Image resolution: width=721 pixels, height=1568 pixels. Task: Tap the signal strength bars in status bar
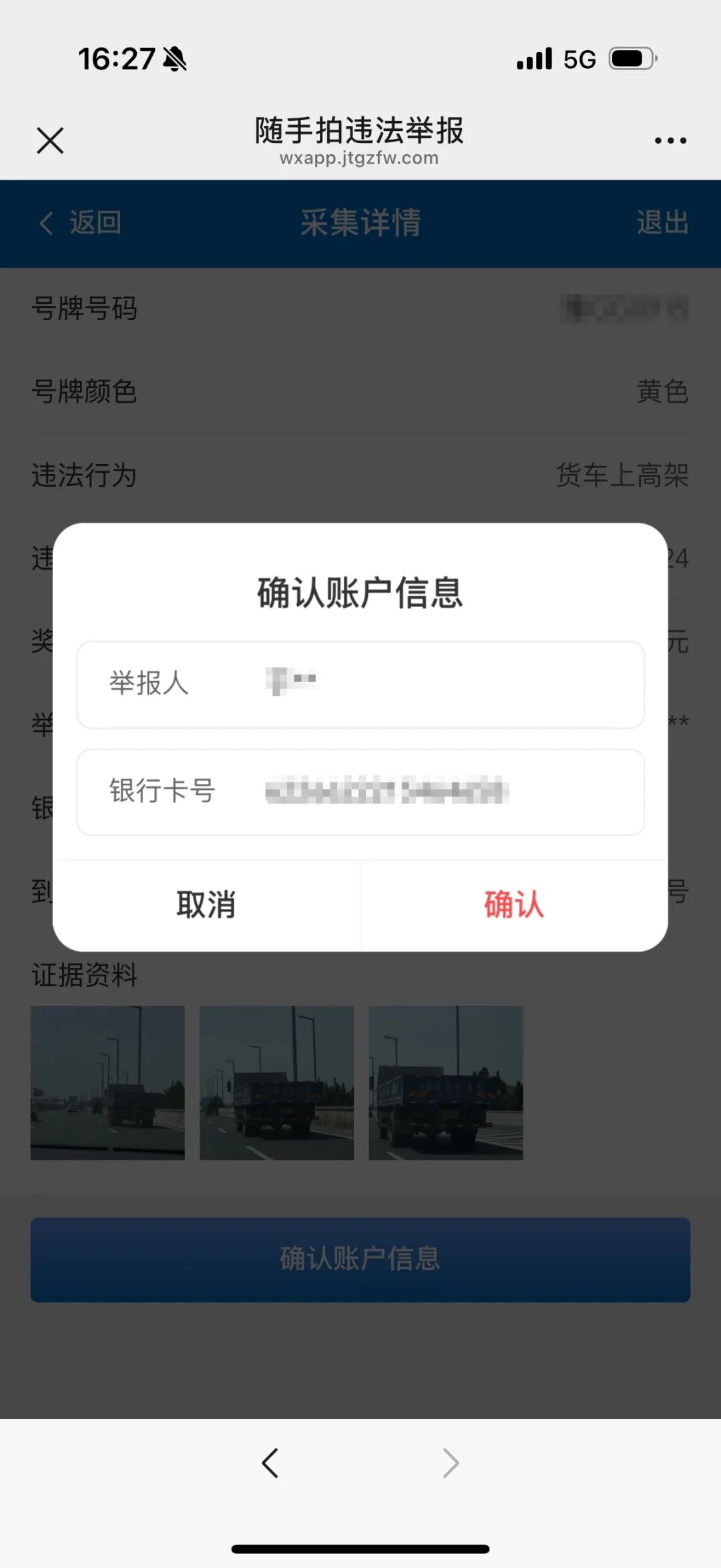pyautogui.click(x=534, y=60)
